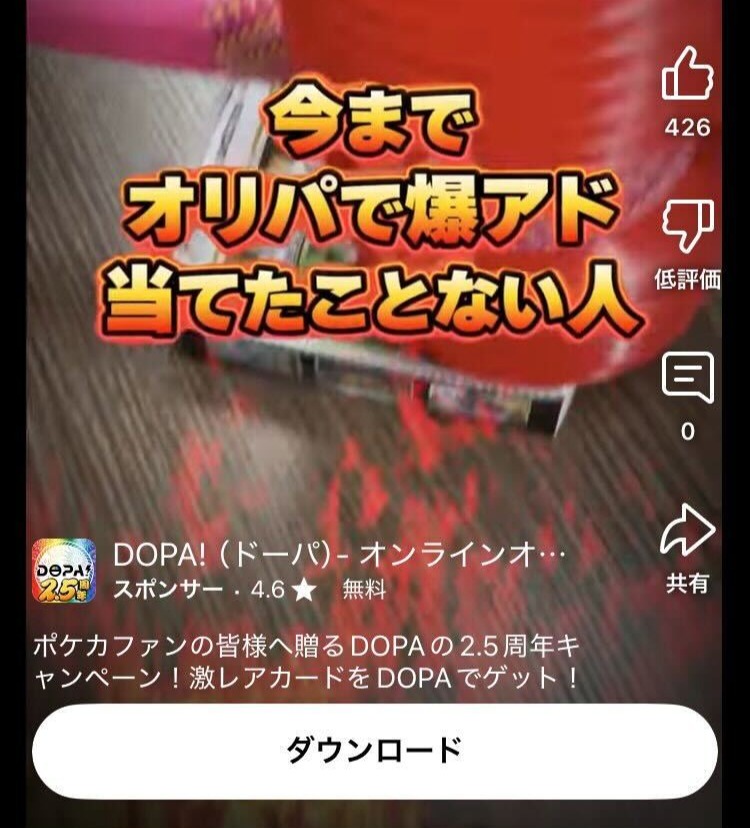Tap the dislike (低評価) thumbs-down icon

pos(687,227)
